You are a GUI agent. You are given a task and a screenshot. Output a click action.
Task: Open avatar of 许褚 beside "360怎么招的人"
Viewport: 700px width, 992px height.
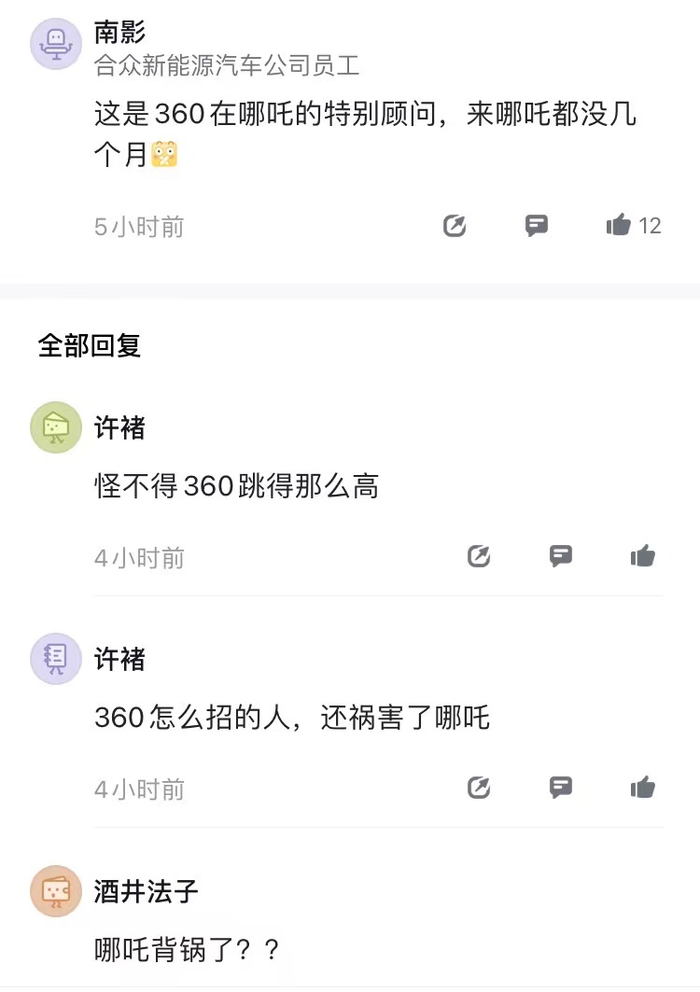(x=56, y=659)
